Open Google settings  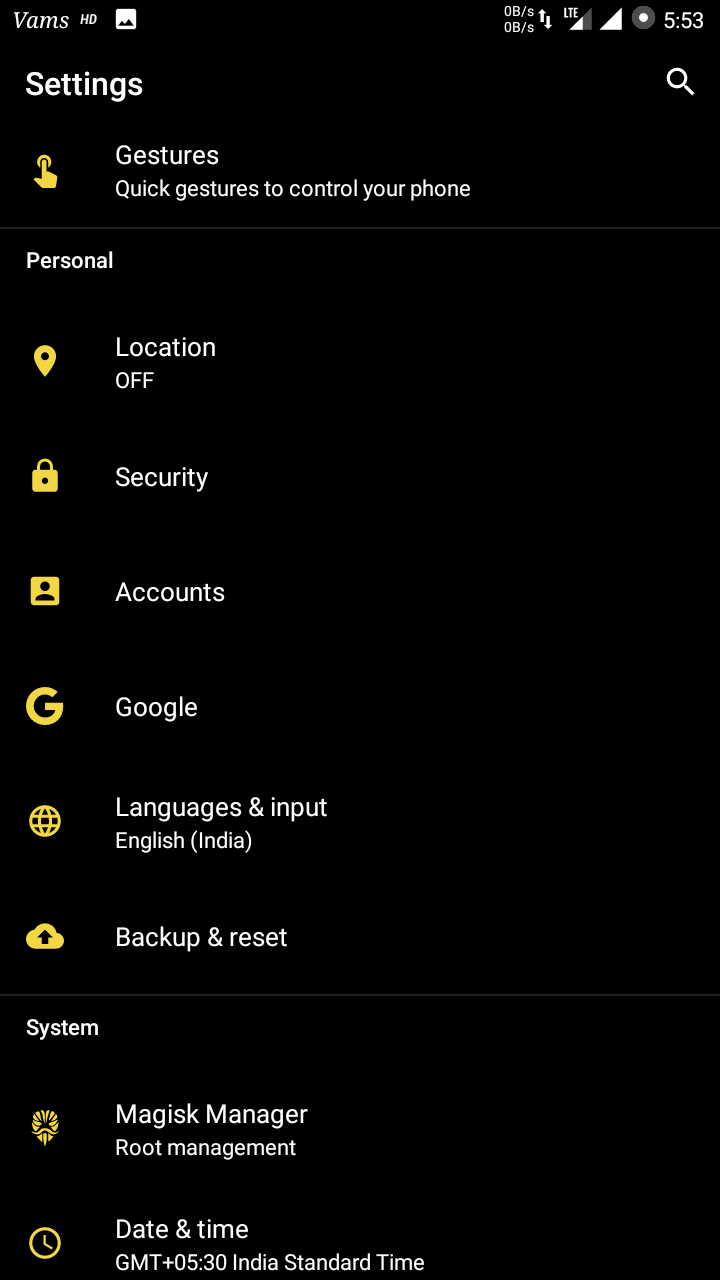pyautogui.click(x=360, y=707)
